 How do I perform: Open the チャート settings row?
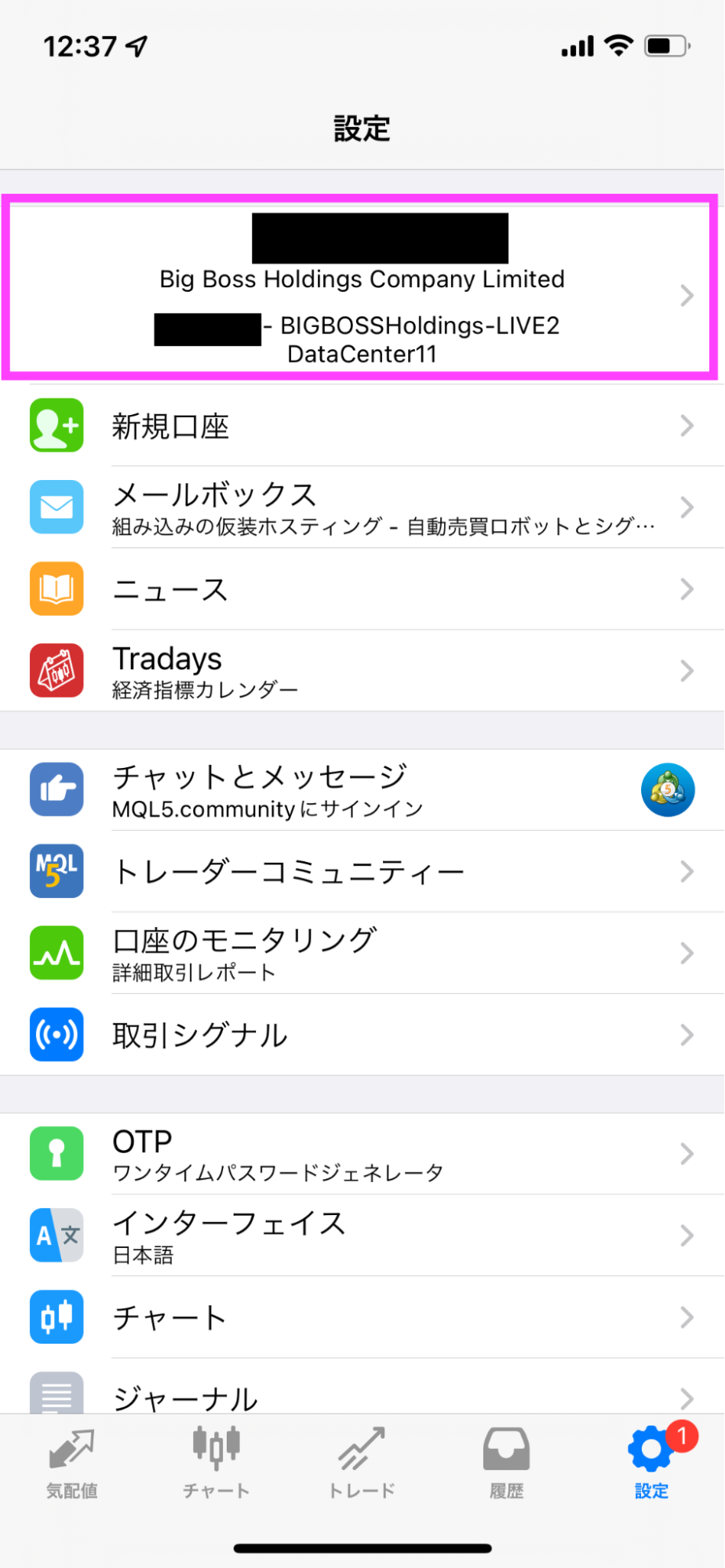(361, 1317)
